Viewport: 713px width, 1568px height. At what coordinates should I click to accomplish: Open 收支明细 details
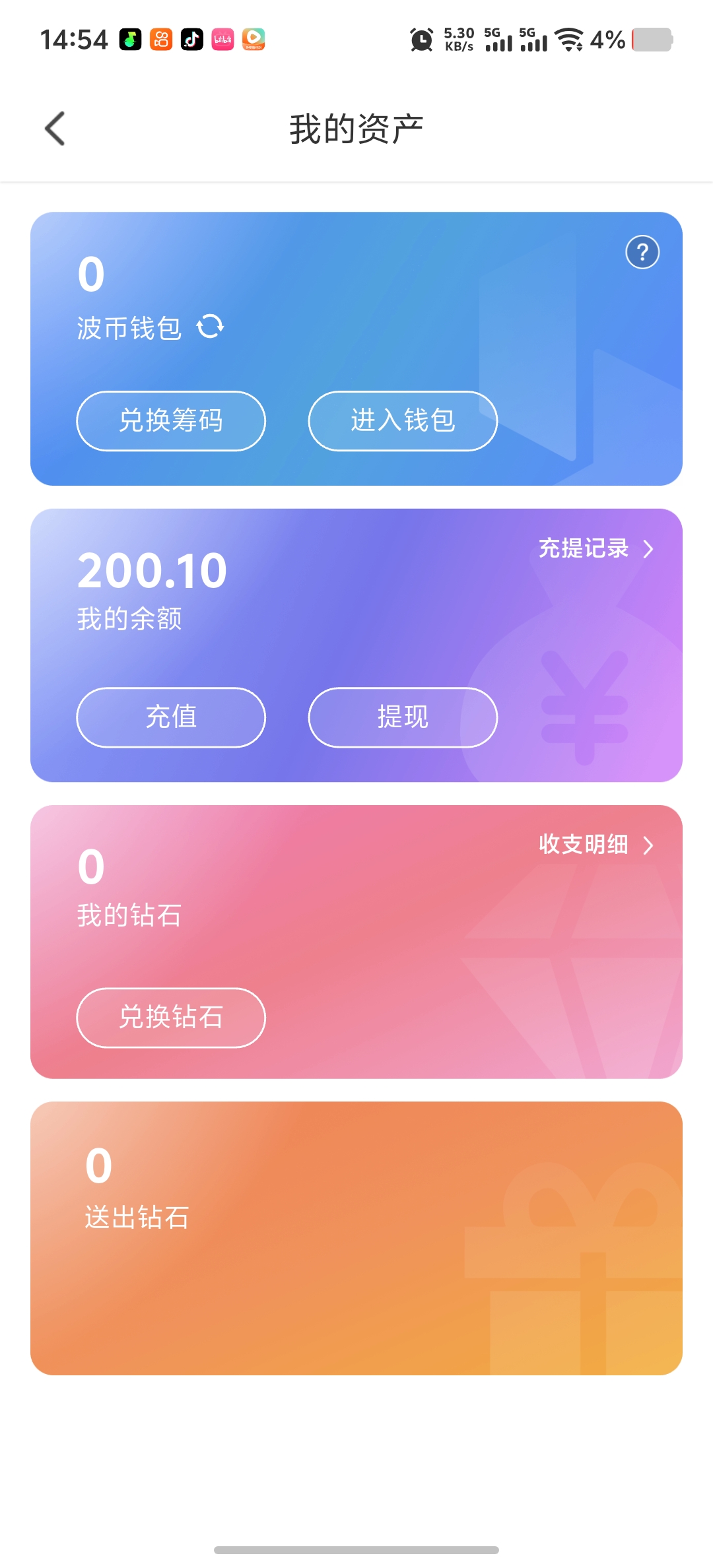coord(595,845)
